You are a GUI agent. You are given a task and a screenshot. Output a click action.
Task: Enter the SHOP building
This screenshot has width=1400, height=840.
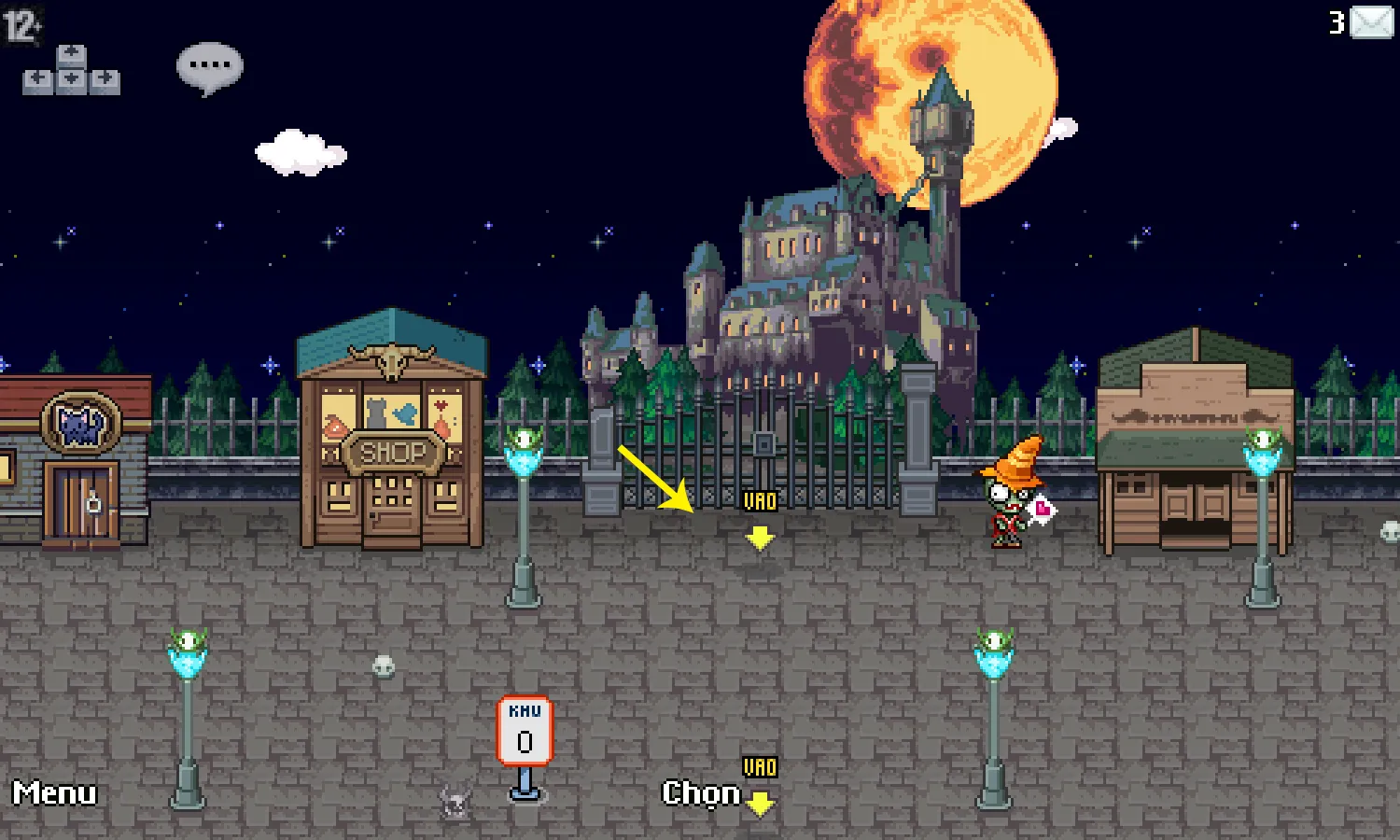(392, 453)
